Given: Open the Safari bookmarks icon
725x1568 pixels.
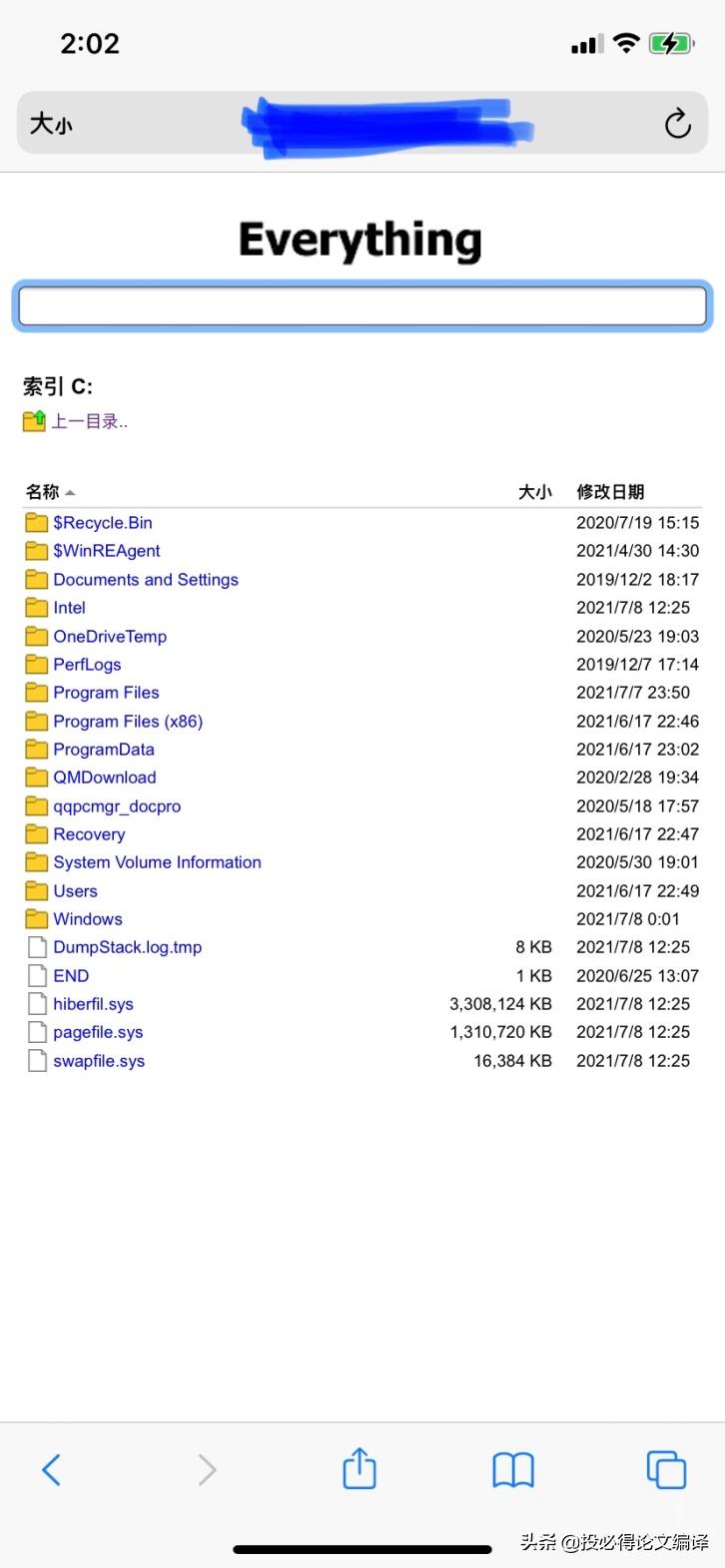Looking at the screenshot, I should click(x=512, y=1469).
